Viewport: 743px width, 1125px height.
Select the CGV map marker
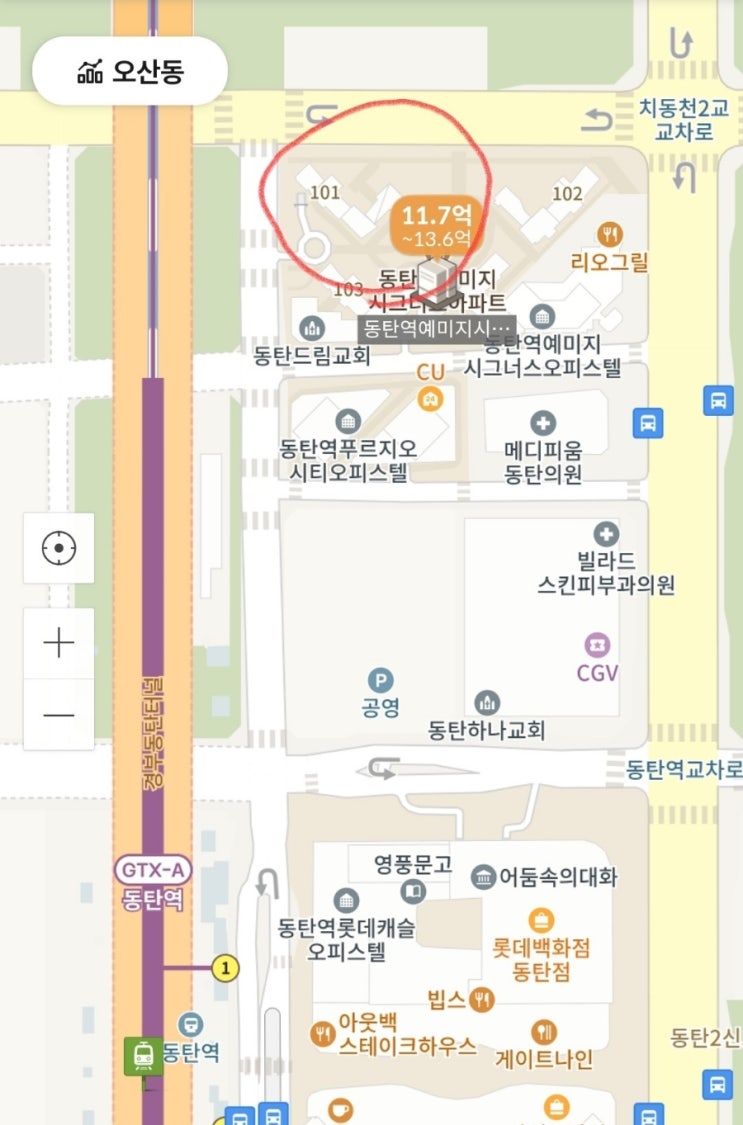597,658
